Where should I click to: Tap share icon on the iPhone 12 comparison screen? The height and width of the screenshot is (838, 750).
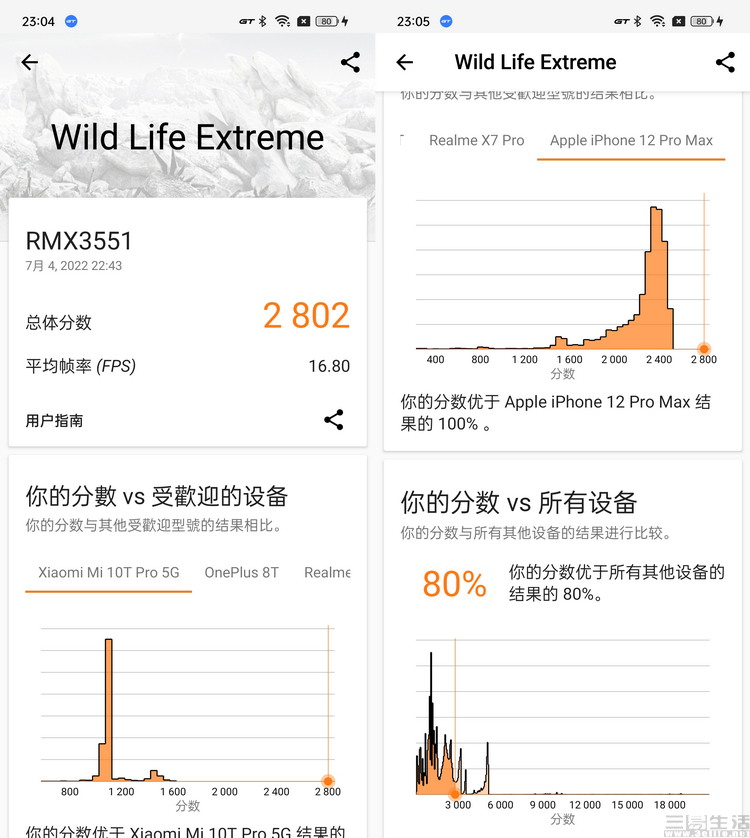[x=725, y=62]
